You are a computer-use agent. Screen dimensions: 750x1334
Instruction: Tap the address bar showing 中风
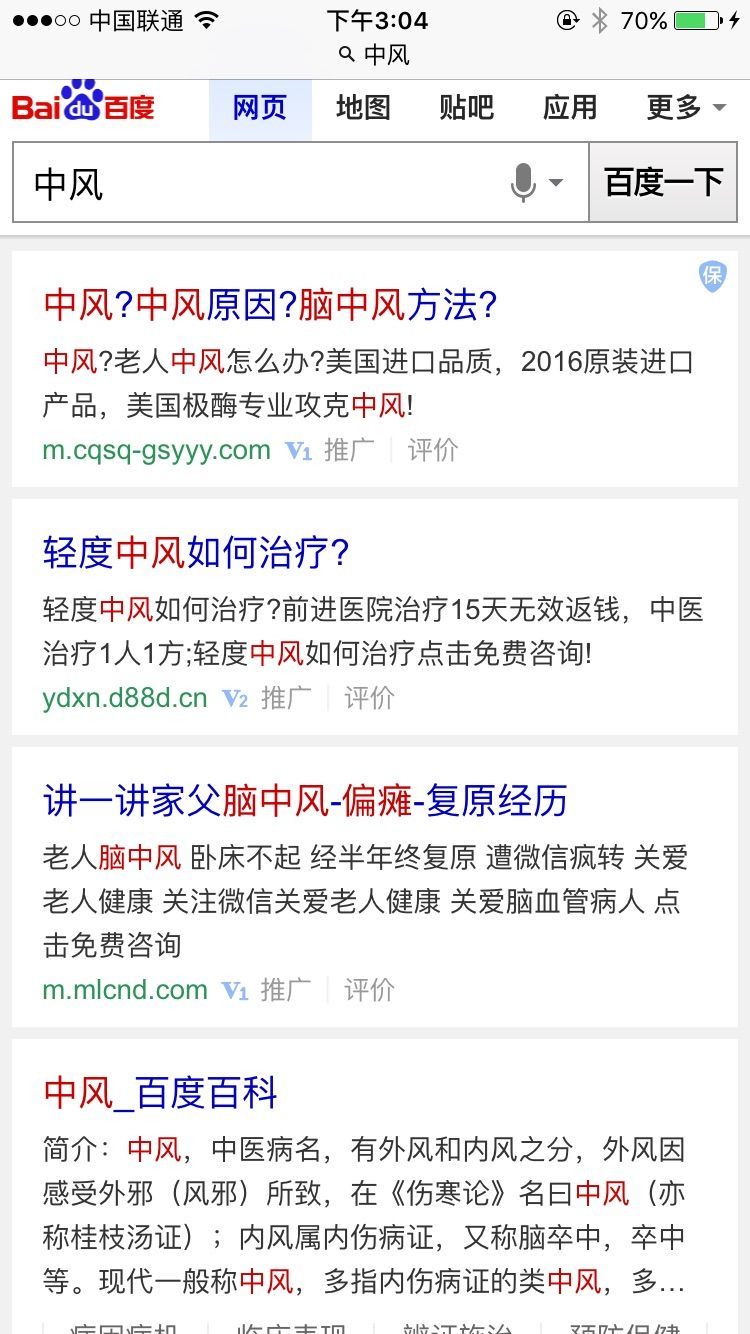coord(375,54)
